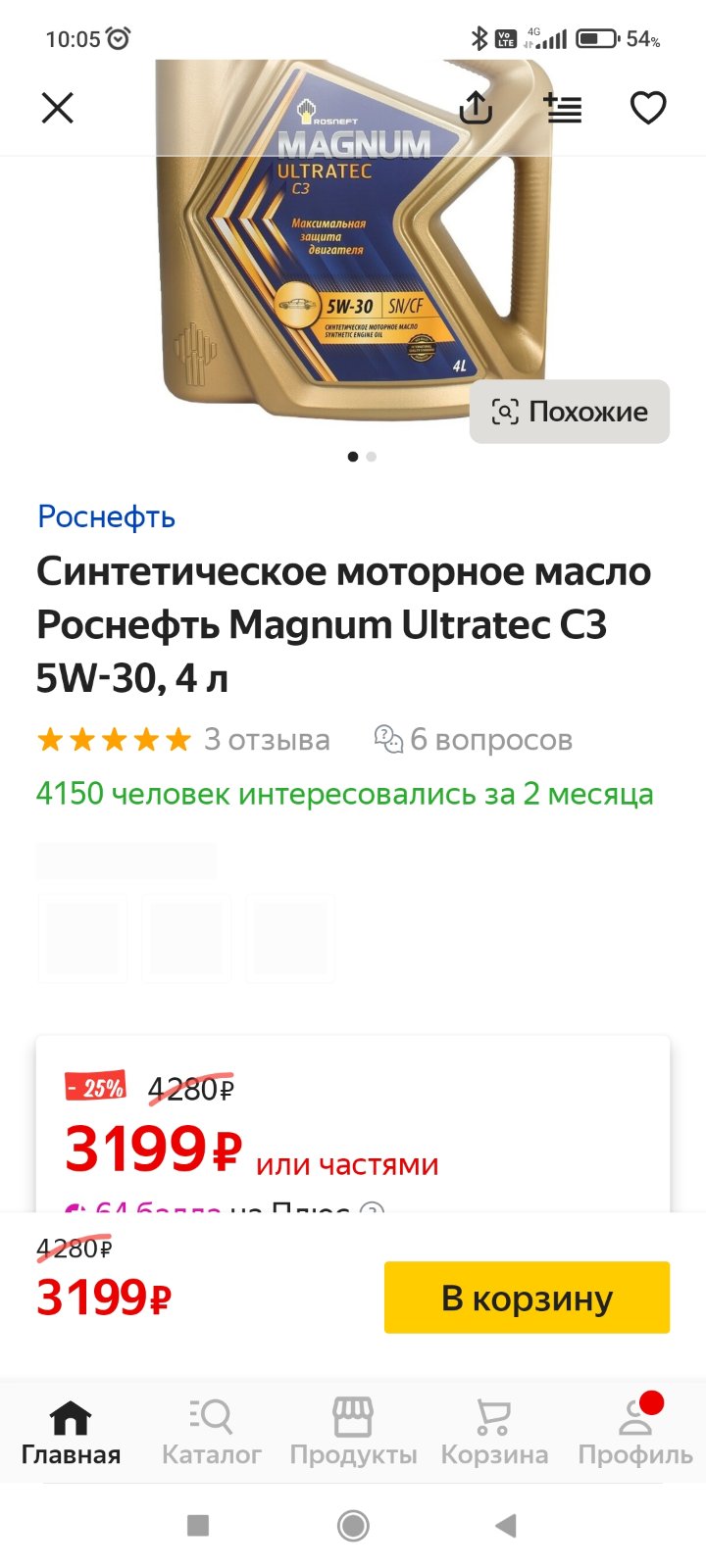Go to Главная tab
Viewport: 706px width, 1568px height.
click(71, 1432)
